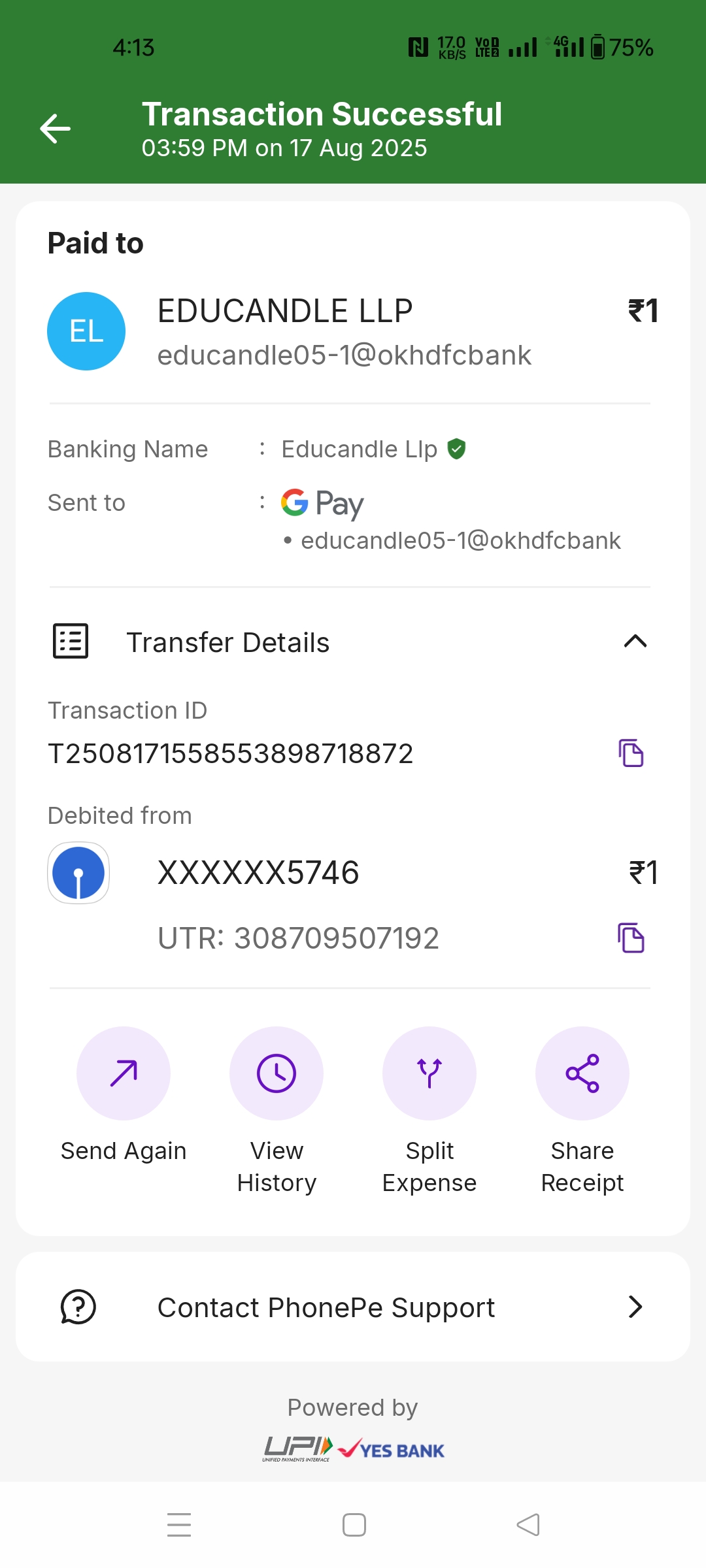The image size is (706, 1568).
Task: Collapse the Transfer Details section
Action: (635, 642)
